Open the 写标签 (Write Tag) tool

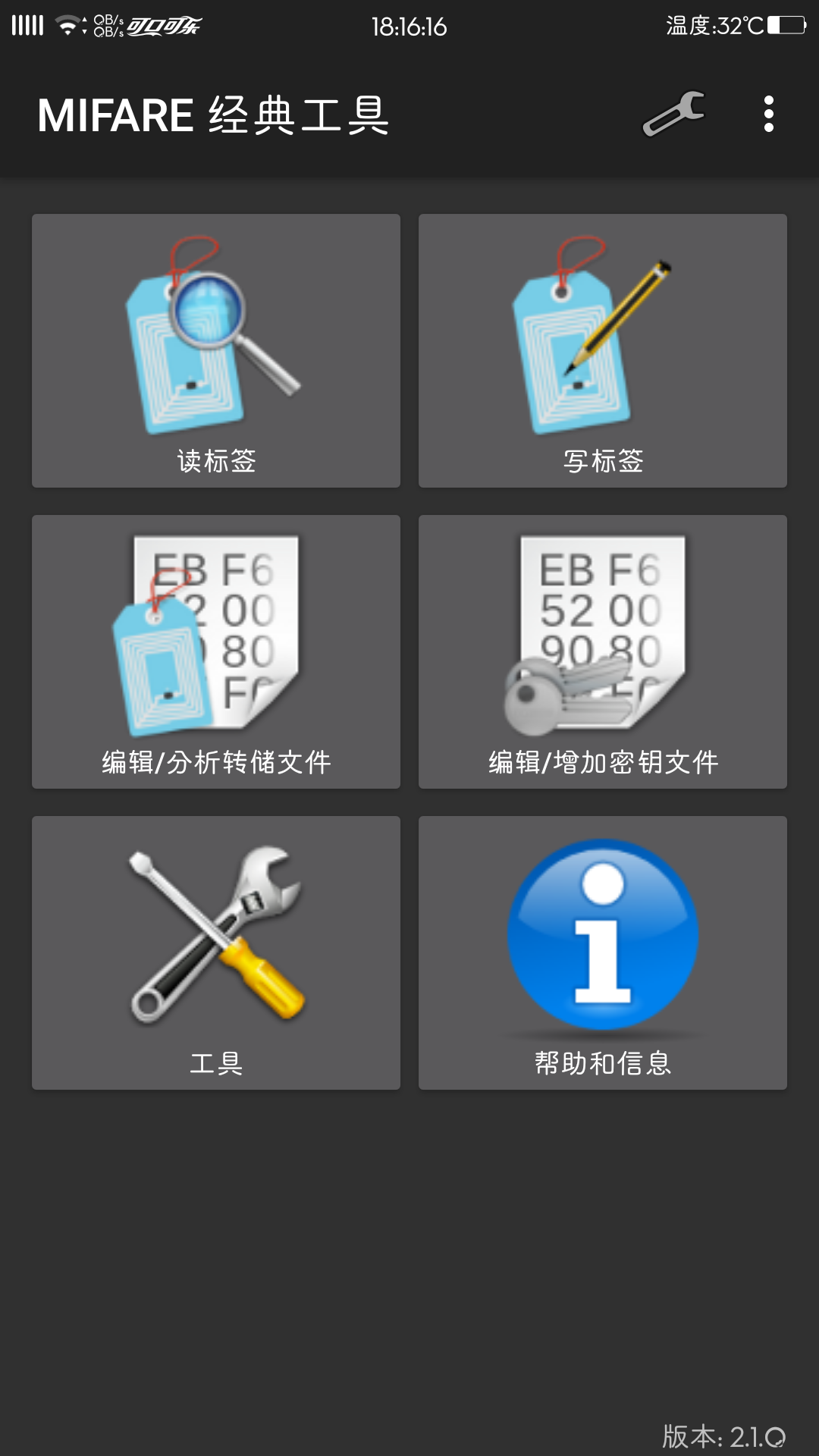point(603,349)
